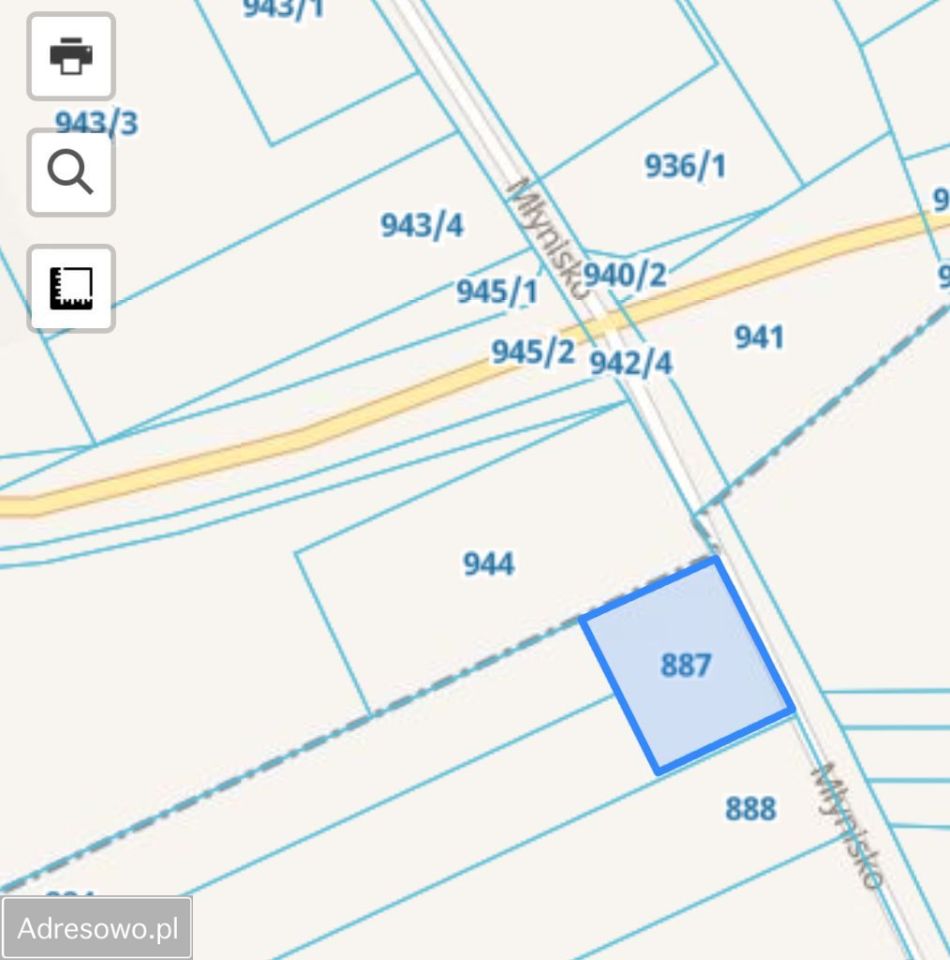Select the highlighted parcel 887
This screenshot has height=960, width=950.
(687, 665)
